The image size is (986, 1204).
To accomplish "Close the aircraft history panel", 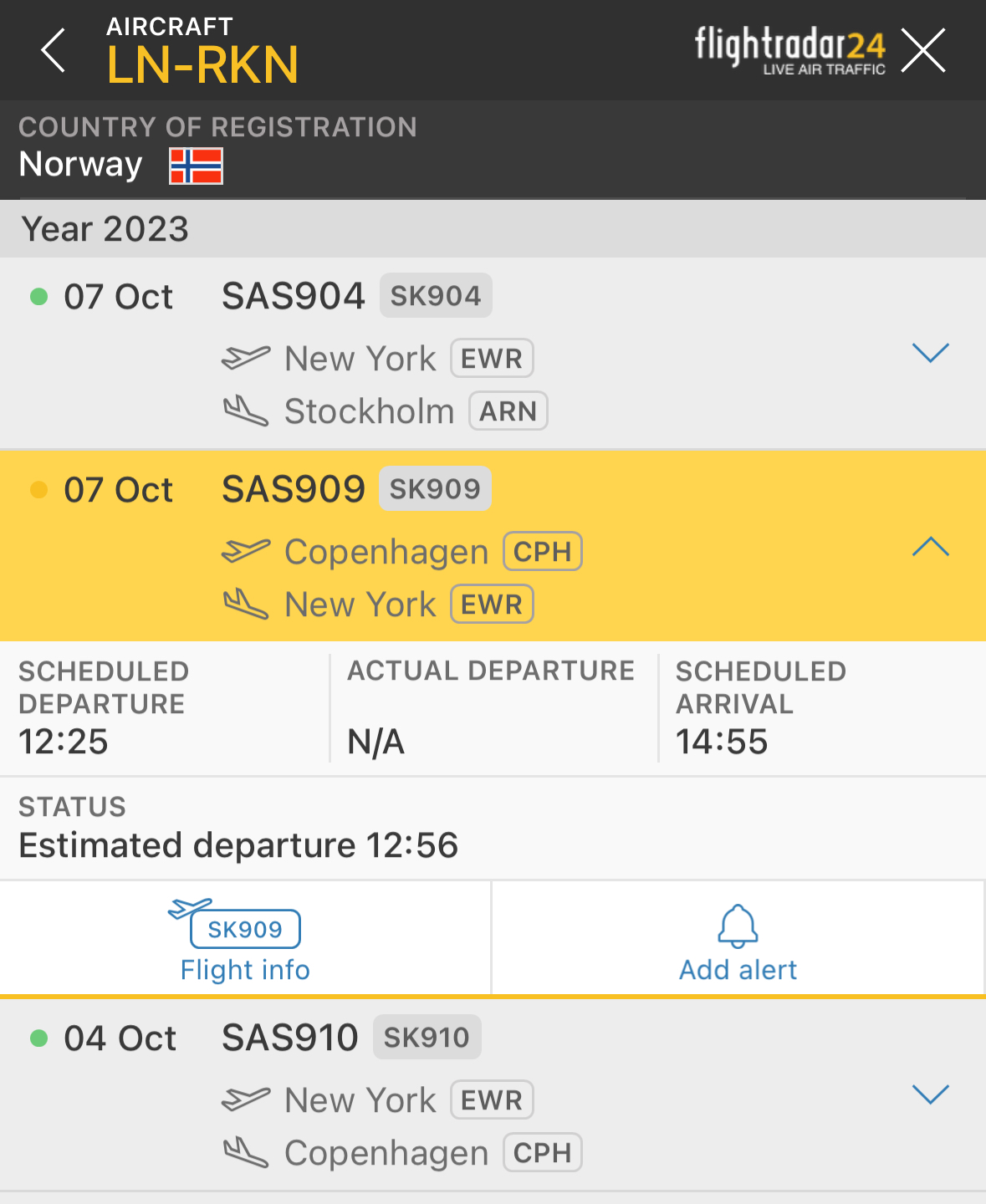I will [x=923, y=50].
